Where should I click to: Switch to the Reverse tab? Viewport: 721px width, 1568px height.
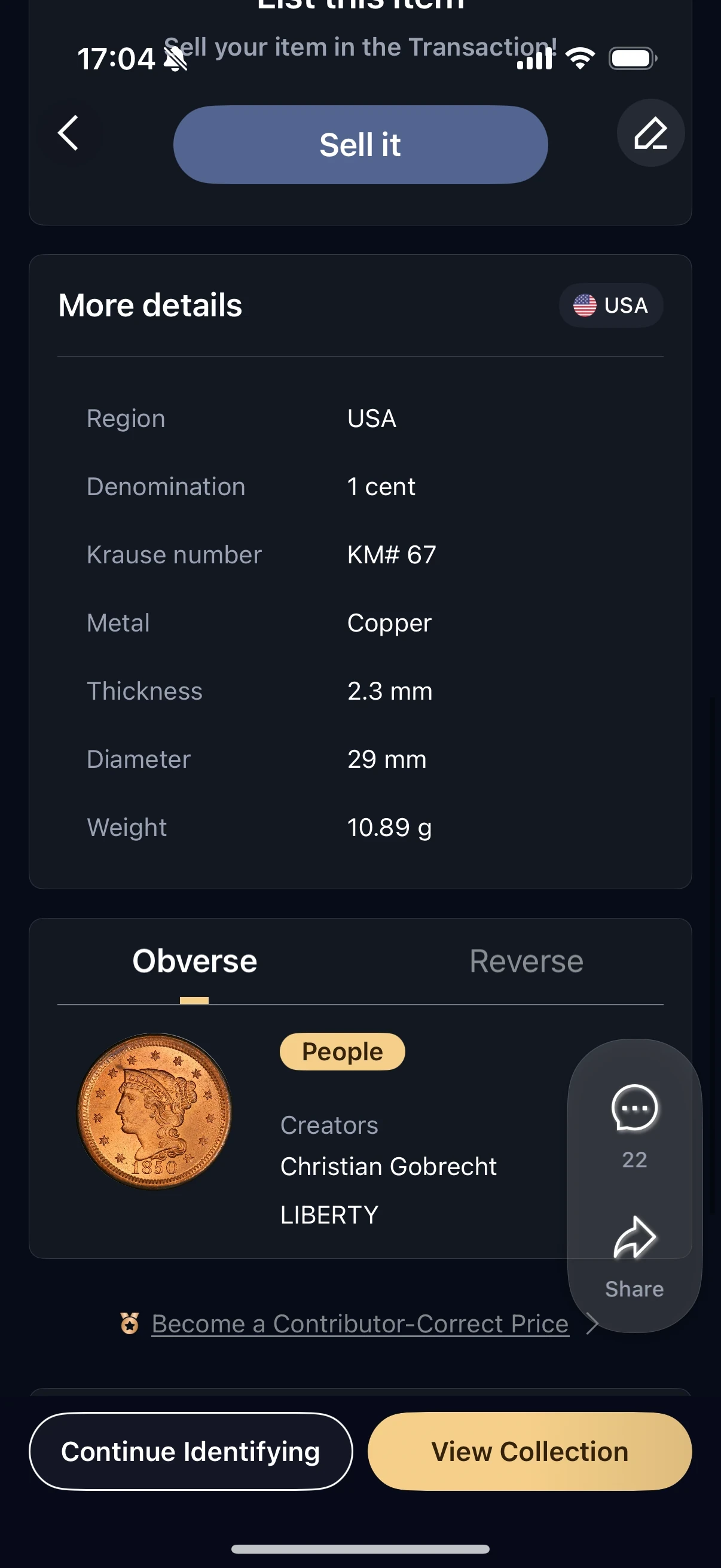point(526,962)
